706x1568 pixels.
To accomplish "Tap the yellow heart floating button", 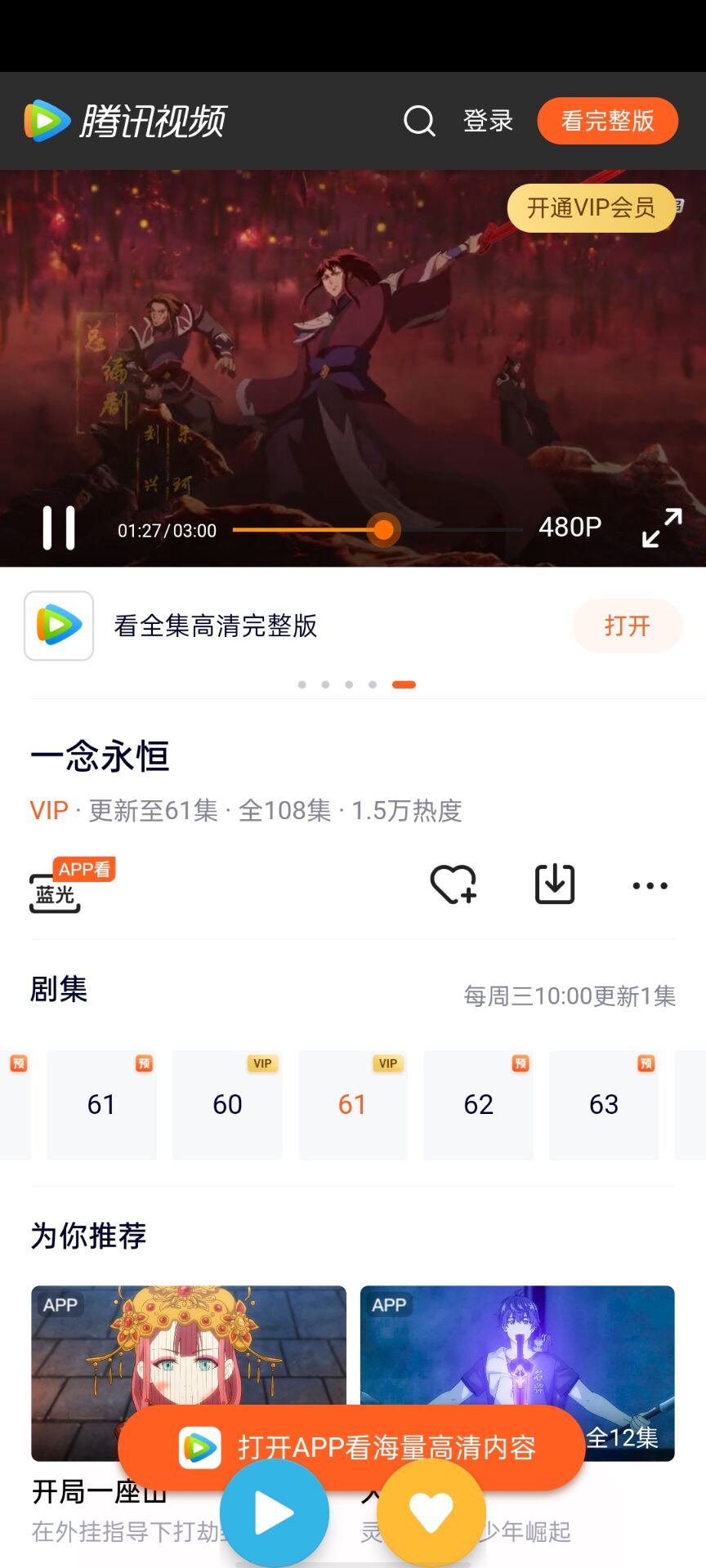I will [431, 1513].
